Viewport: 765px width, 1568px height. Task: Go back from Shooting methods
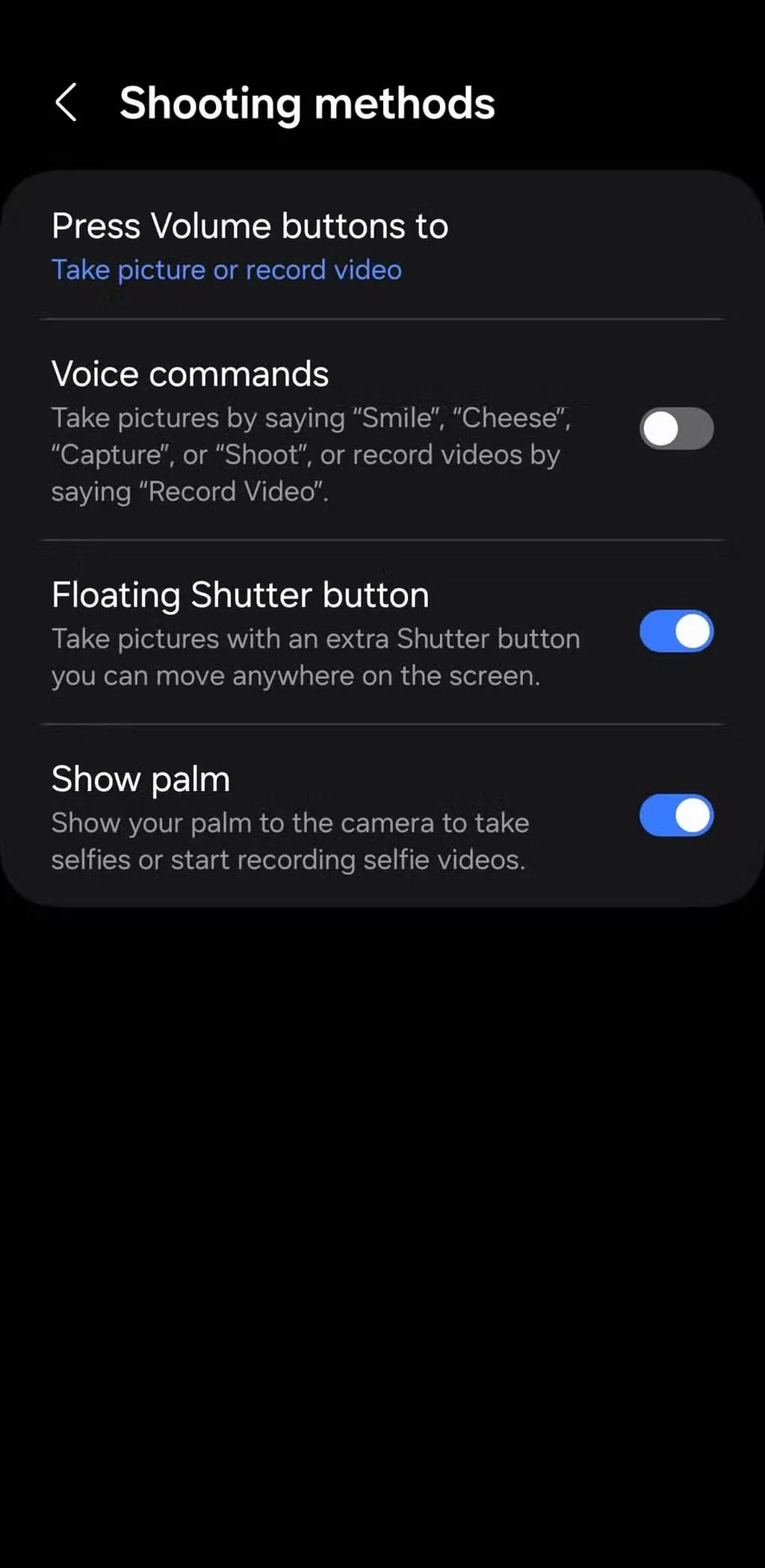(x=66, y=102)
